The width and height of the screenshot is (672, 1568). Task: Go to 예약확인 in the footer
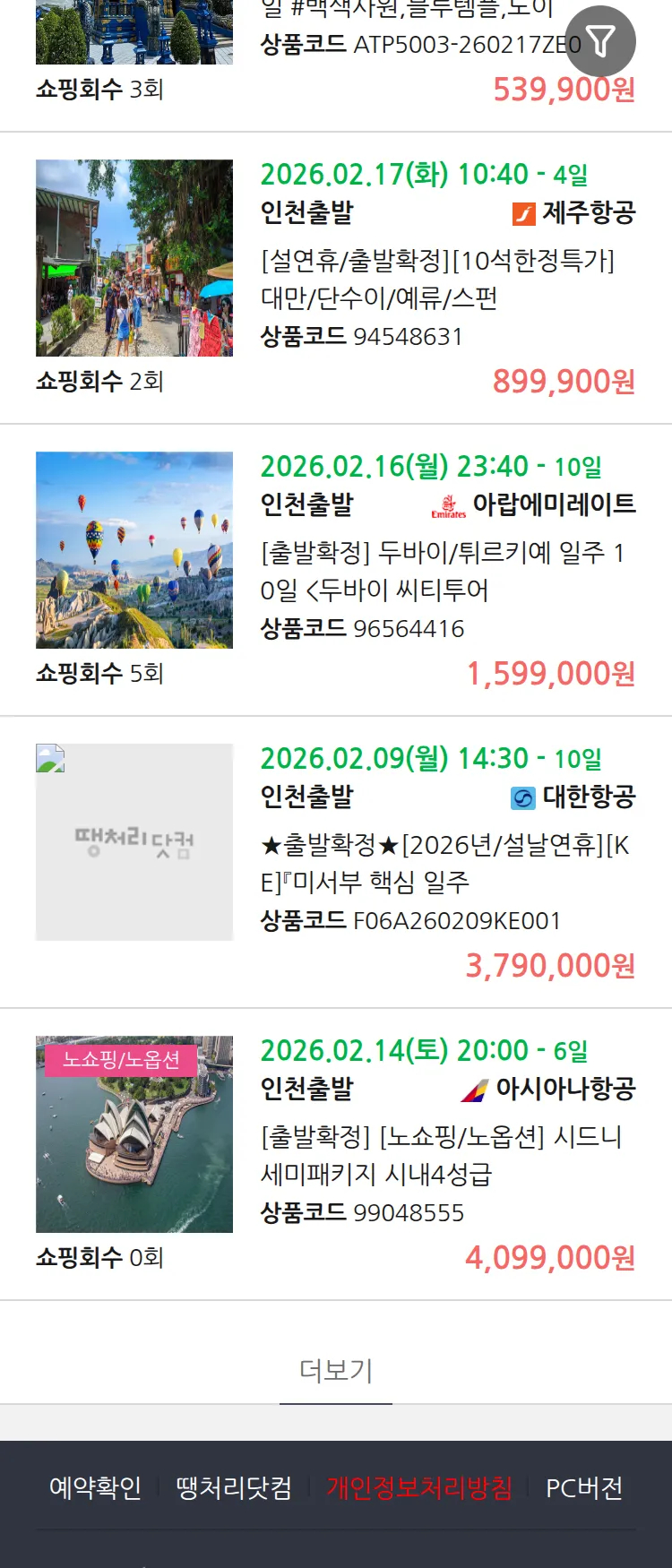pos(95,1488)
